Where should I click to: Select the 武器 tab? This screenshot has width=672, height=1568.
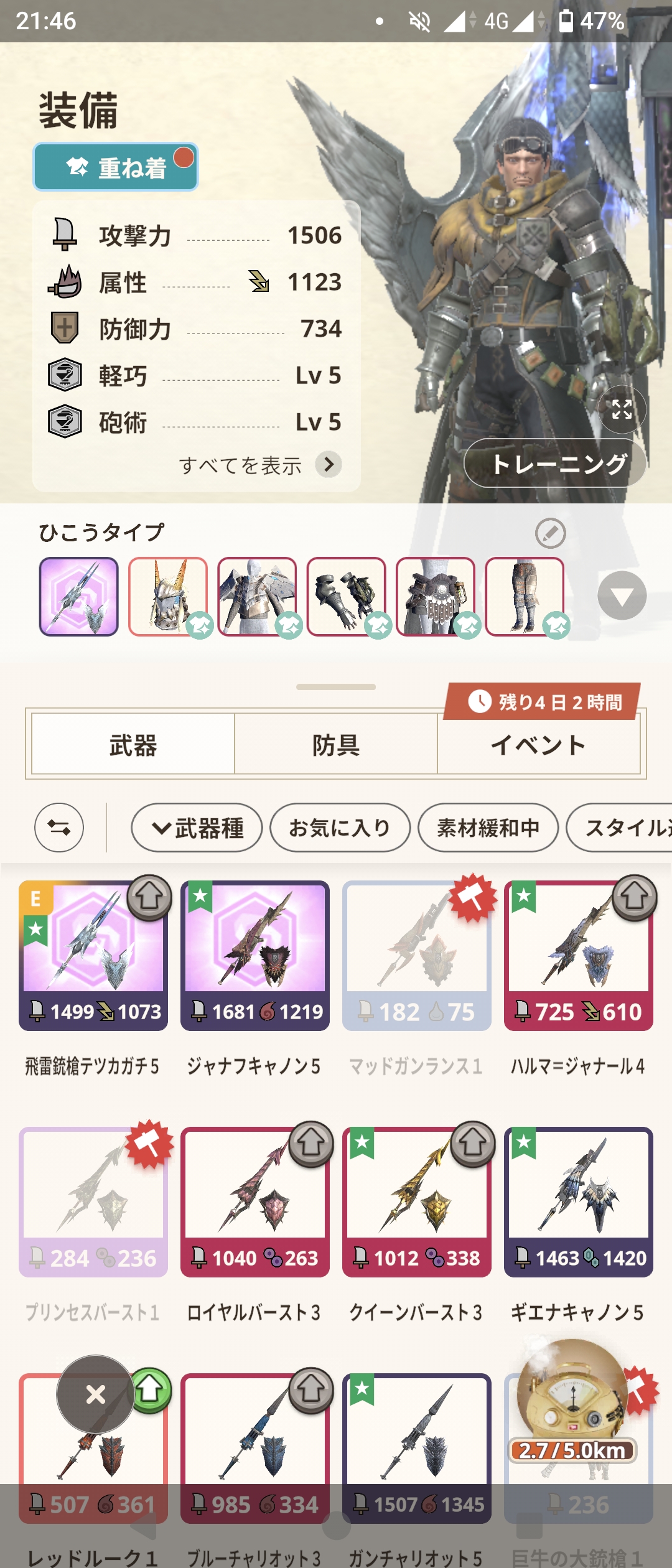[x=133, y=745]
